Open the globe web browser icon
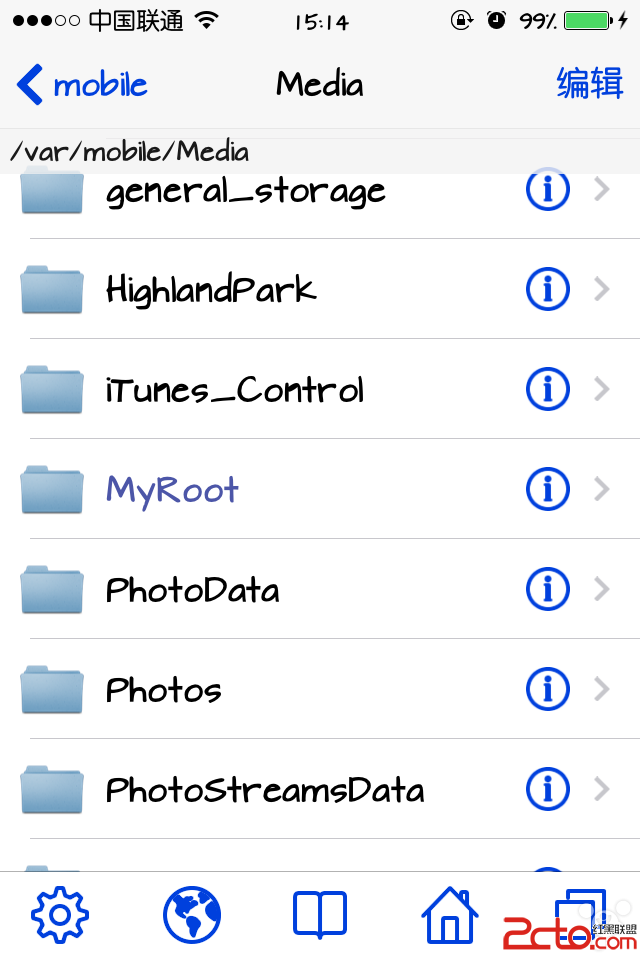 (x=191, y=915)
